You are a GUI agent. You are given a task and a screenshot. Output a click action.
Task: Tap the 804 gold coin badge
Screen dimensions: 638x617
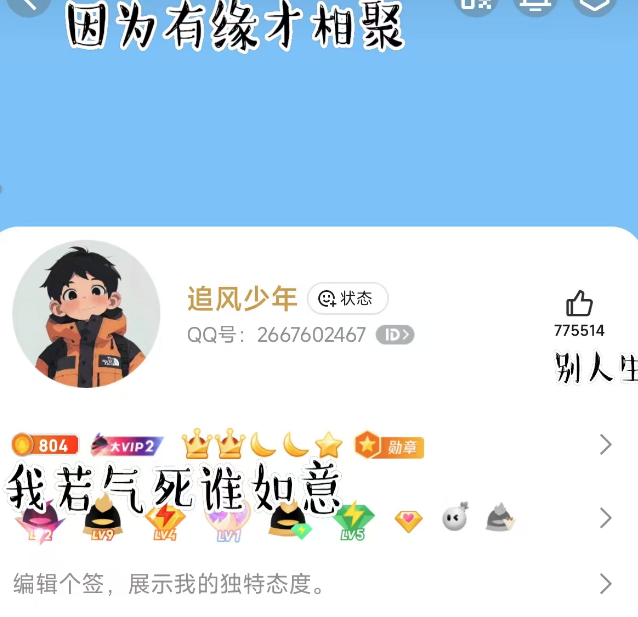tap(44, 446)
